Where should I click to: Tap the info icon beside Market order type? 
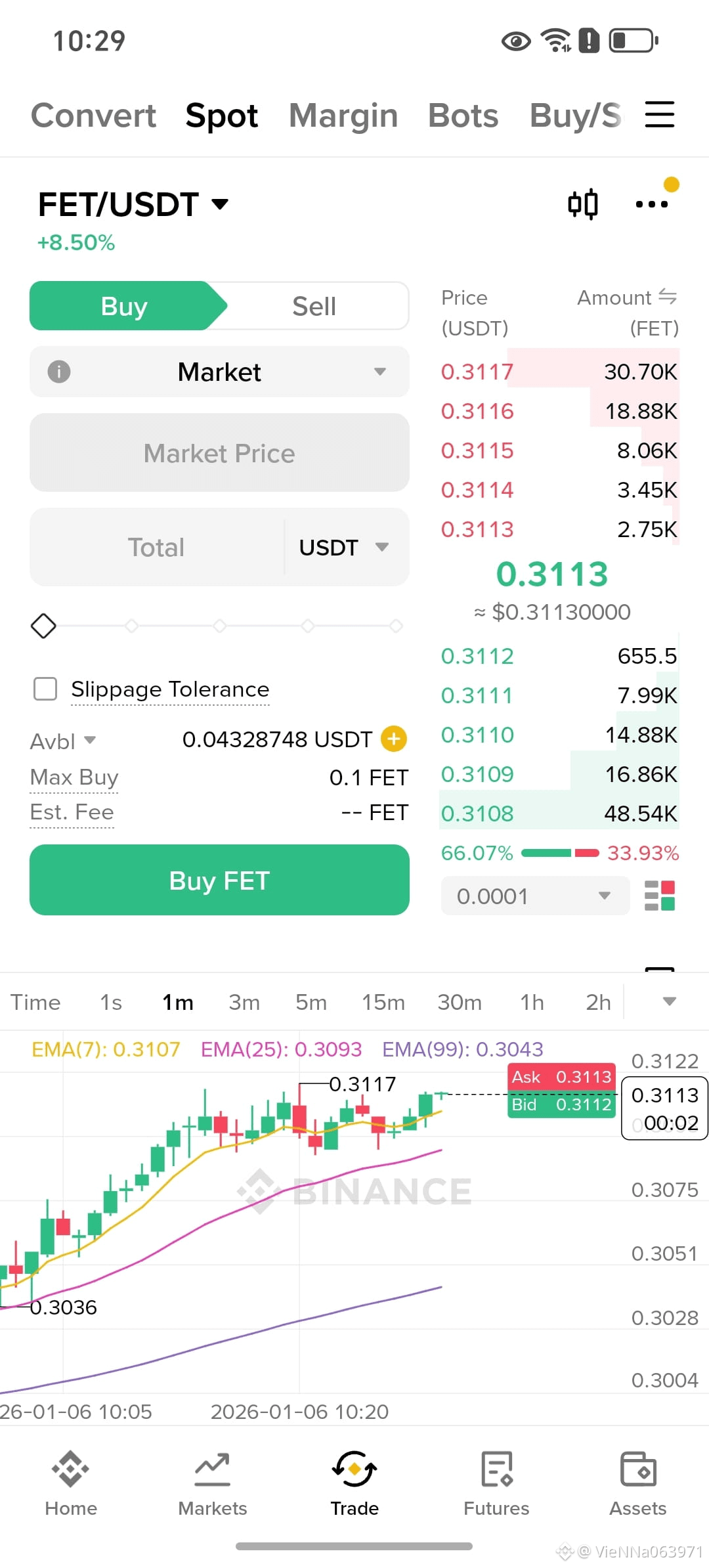coord(59,372)
